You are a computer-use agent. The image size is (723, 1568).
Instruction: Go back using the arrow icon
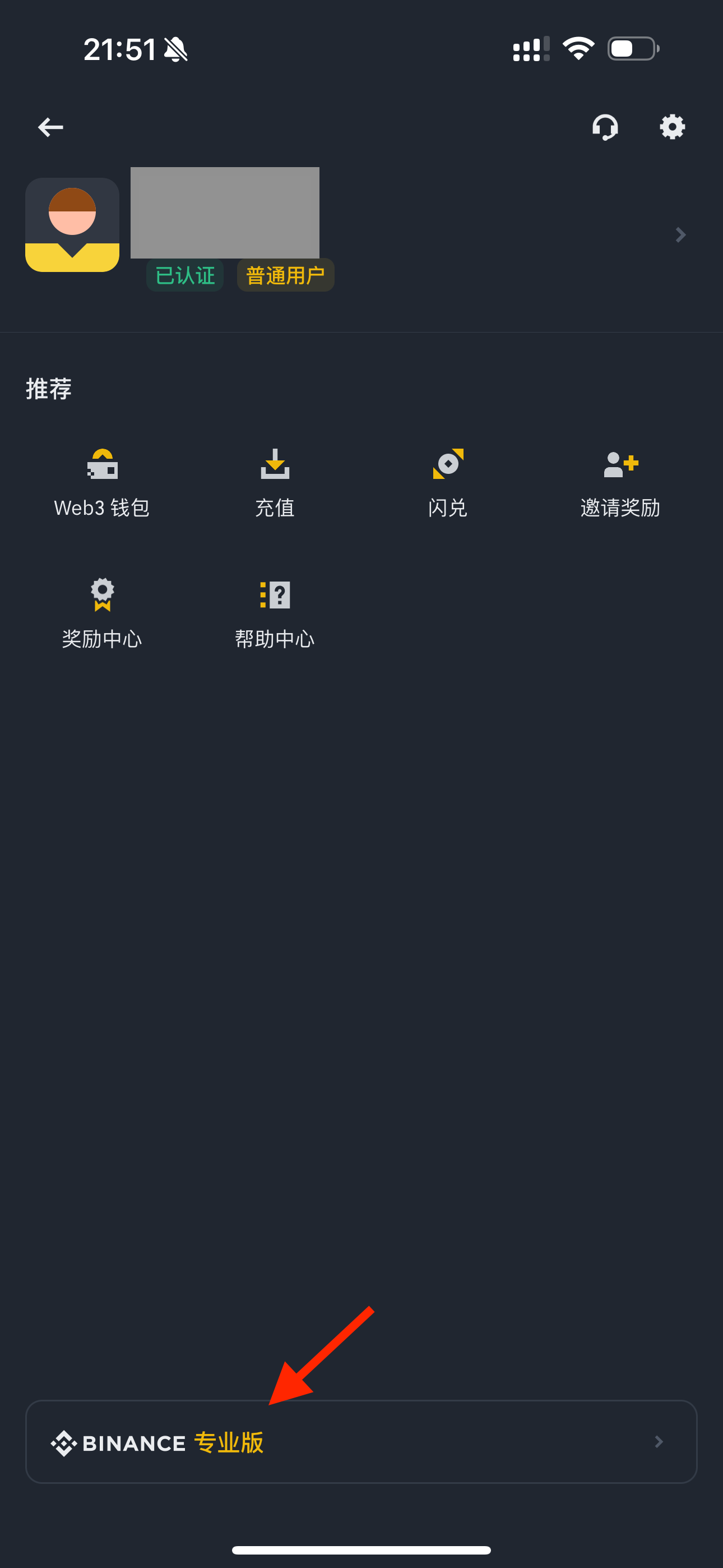(50, 127)
